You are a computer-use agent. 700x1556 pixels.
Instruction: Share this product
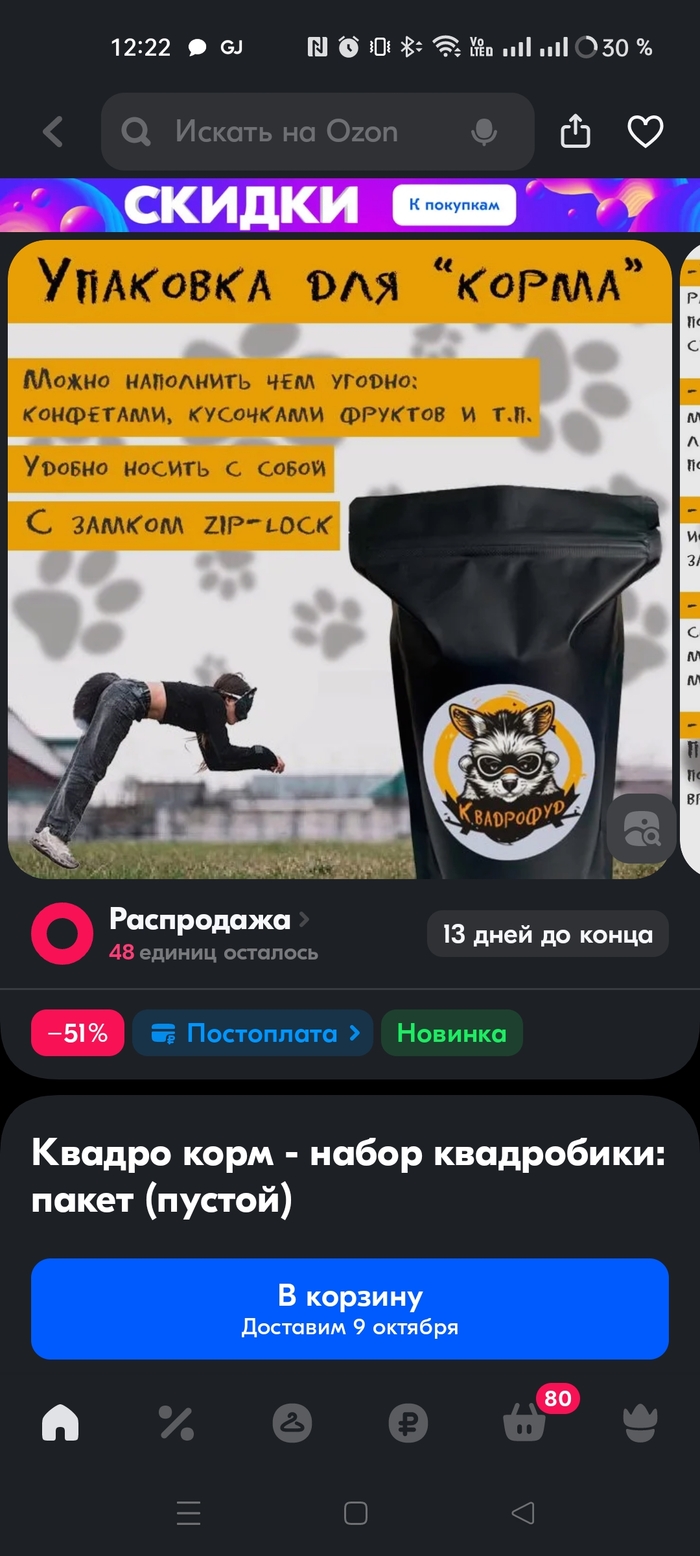575,131
